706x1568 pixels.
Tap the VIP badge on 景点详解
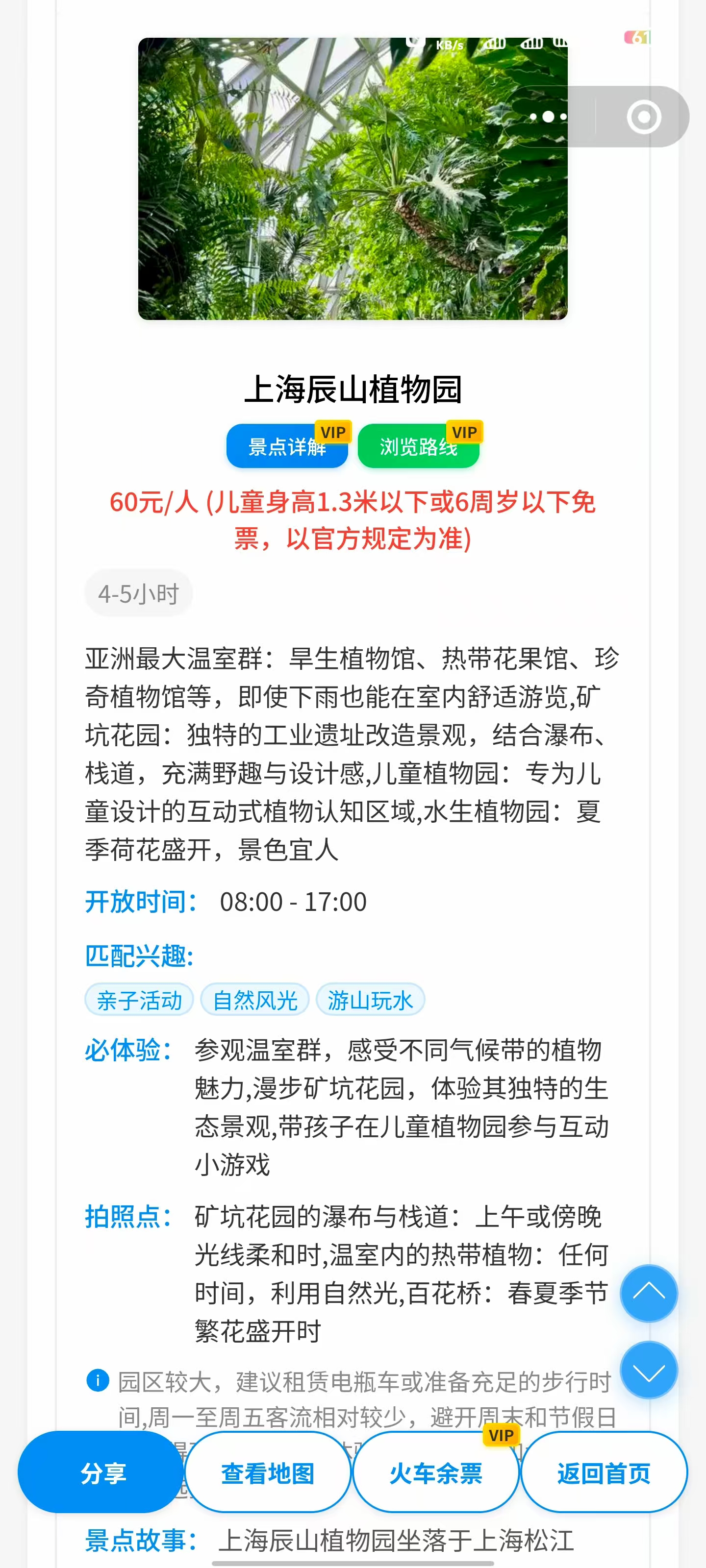334,432
